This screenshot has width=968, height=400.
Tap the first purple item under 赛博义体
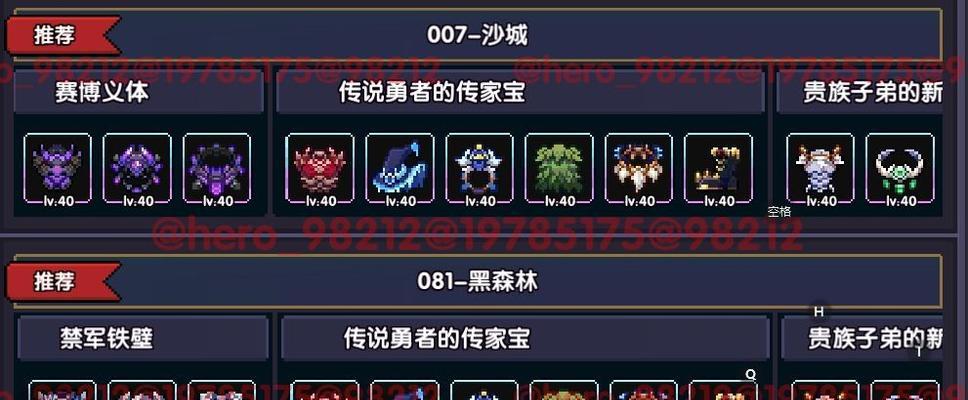pos(58,168)
